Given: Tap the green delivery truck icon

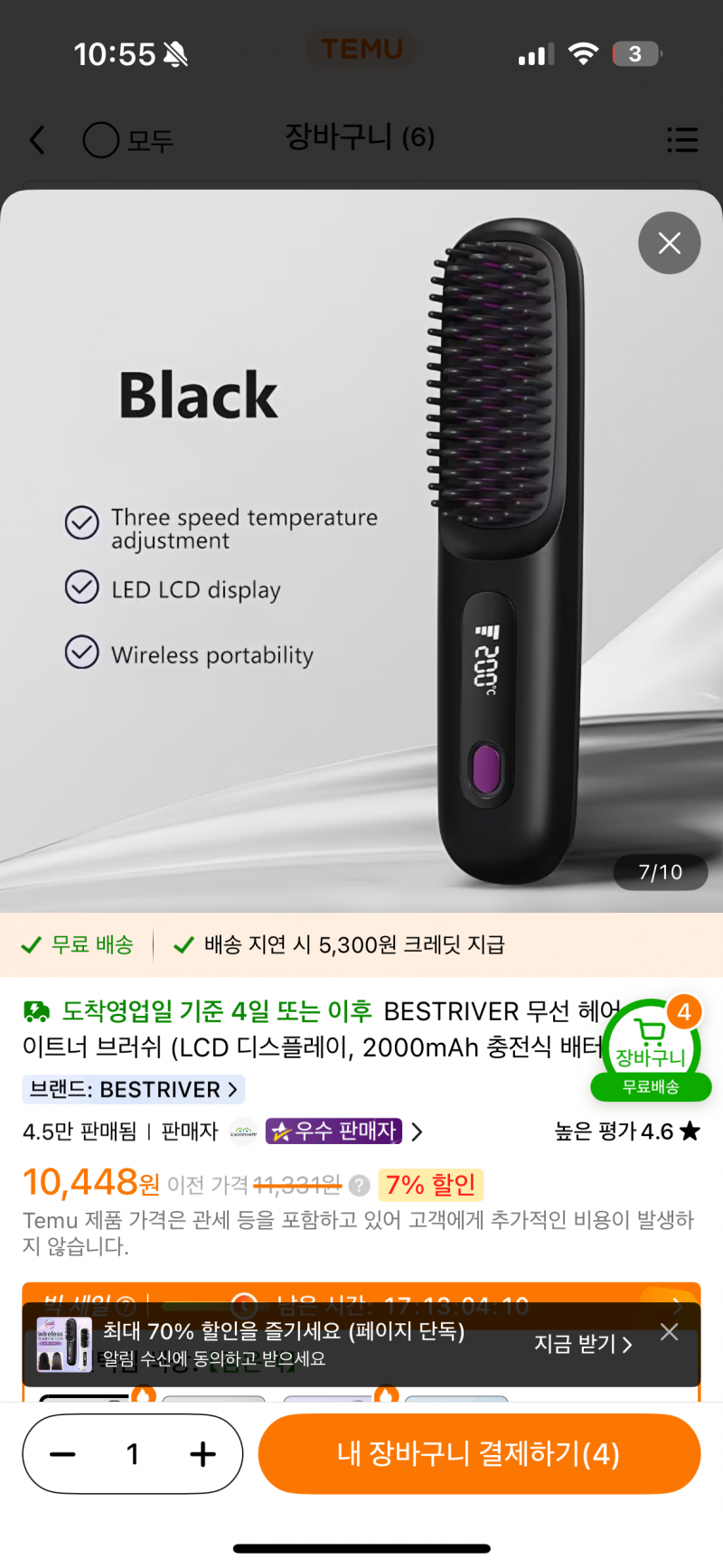Looking at the screenshot, I should [x=34, y=1010].
